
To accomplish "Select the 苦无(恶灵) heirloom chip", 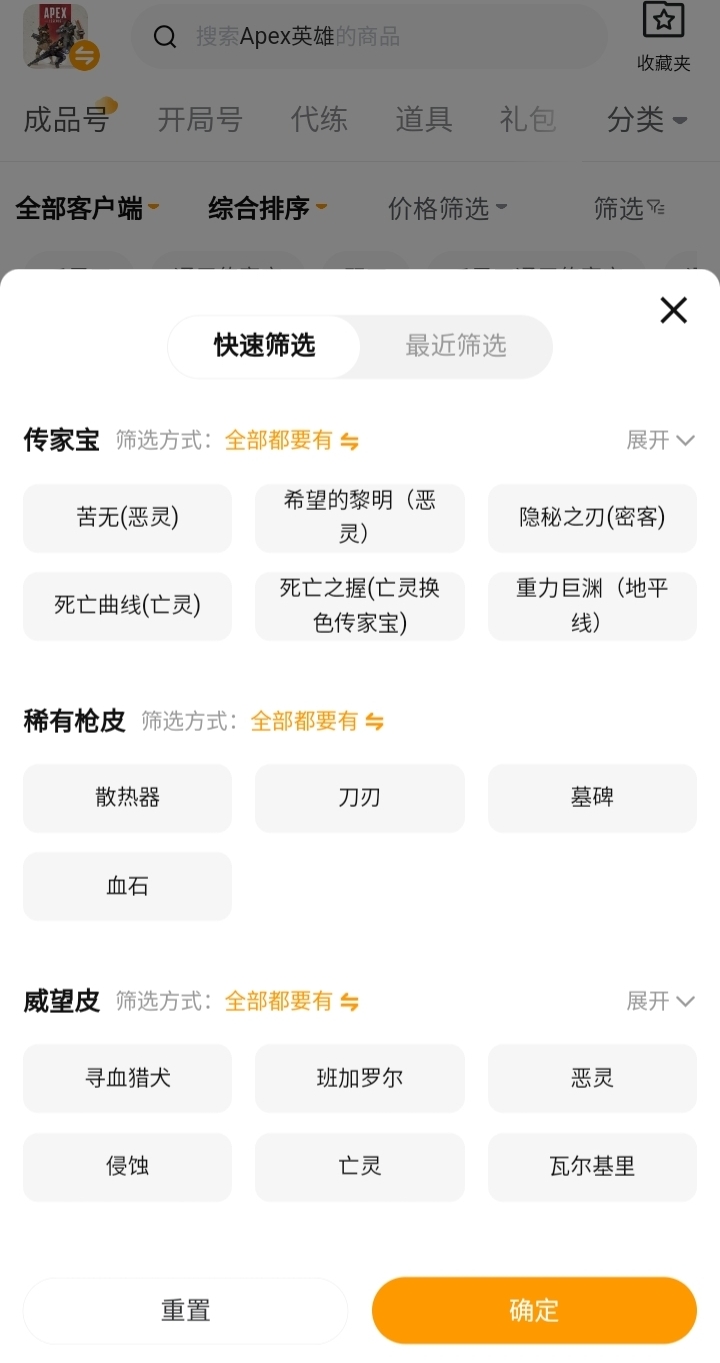I will 127,518.
